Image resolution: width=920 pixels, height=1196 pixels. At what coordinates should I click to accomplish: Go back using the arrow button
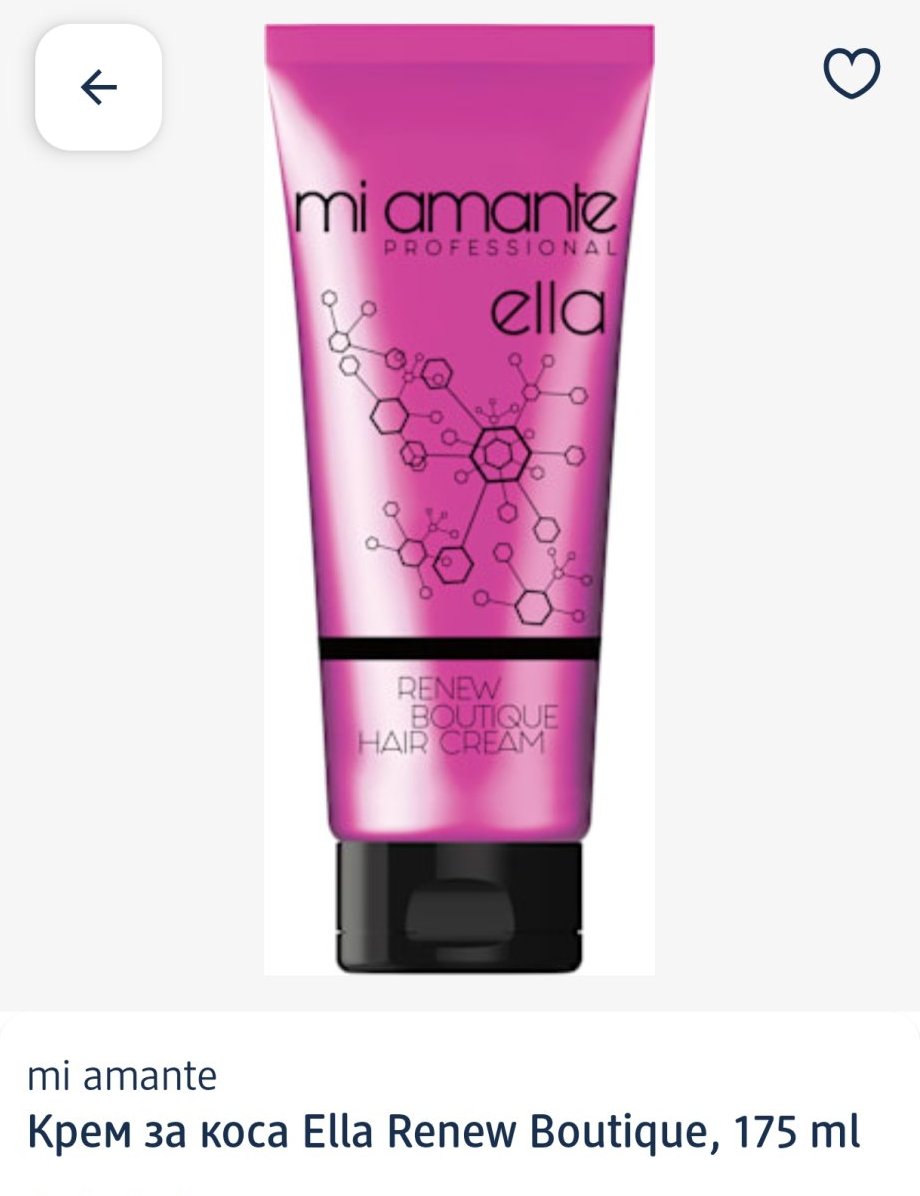pos(98,87)
